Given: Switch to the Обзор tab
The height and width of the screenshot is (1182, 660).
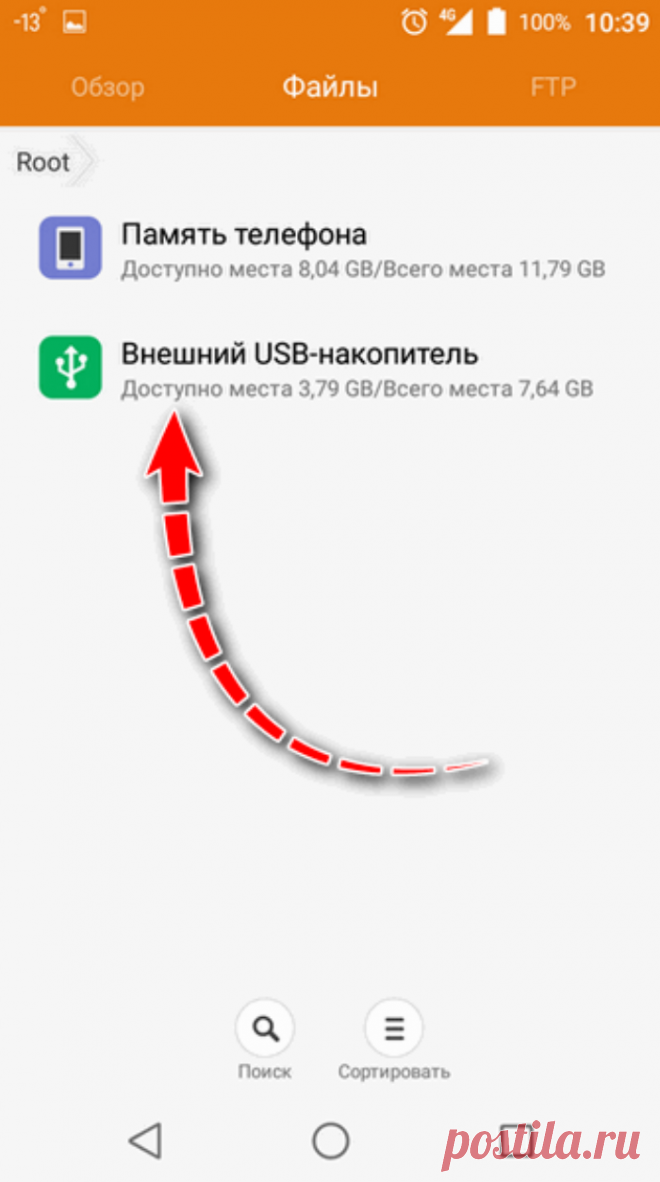Looking at the screenshot, I should pyautogui.click(x=108, y=87).
